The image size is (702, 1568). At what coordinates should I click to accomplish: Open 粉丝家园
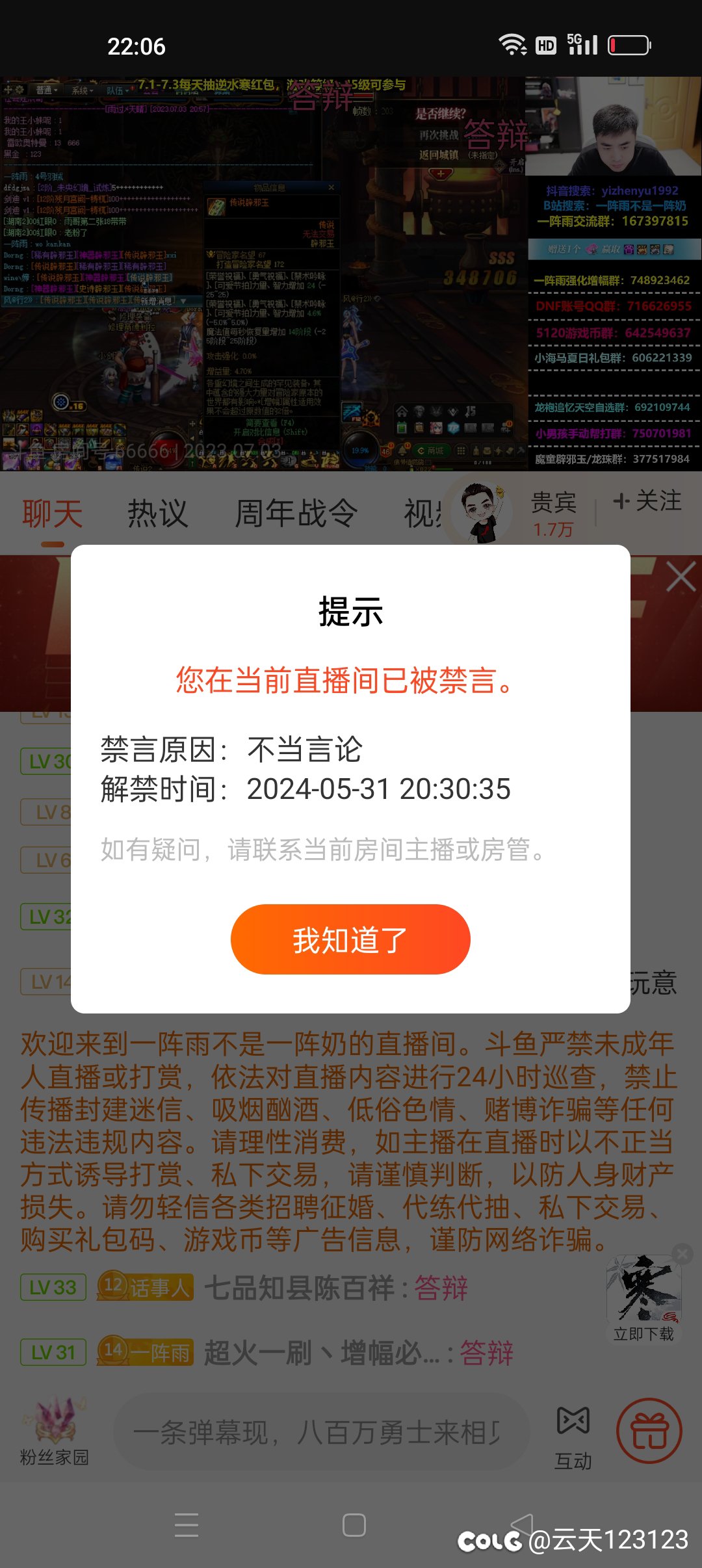click(54, 1431)
